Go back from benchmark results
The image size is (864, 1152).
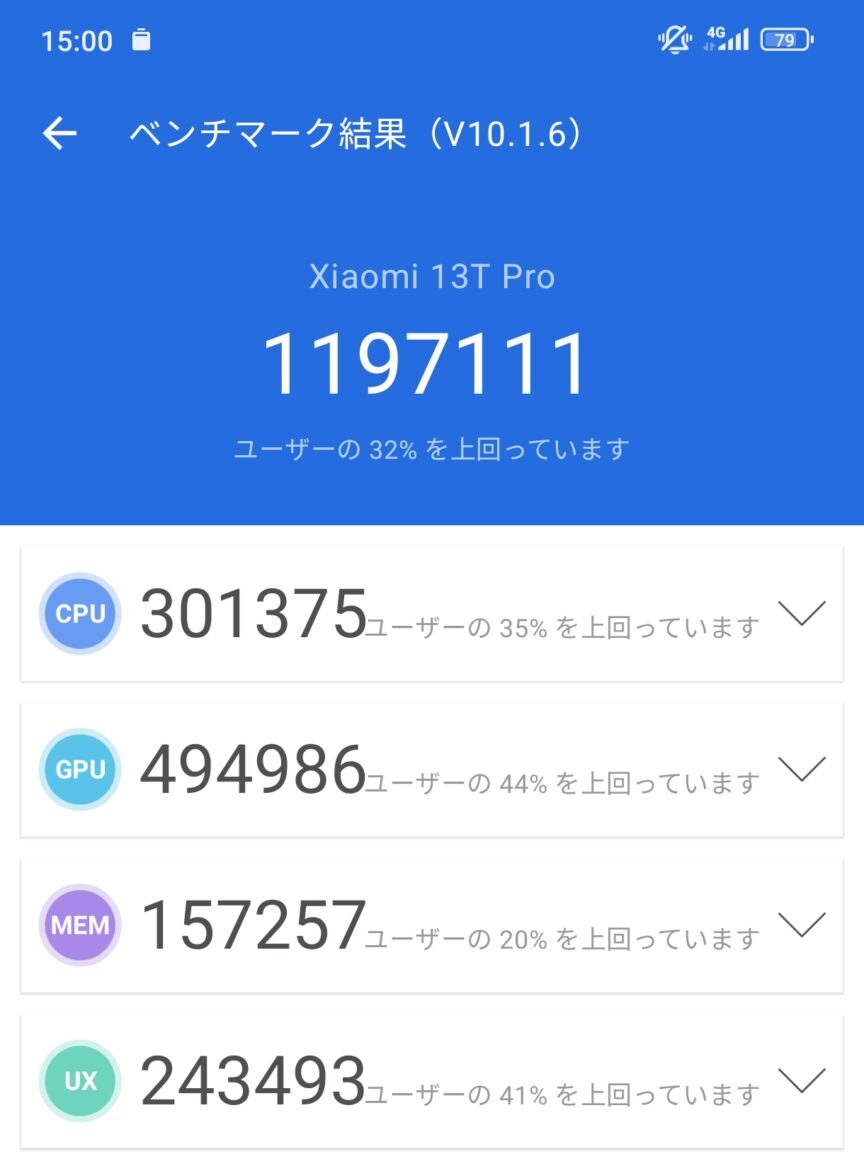[x=59, y=133]
